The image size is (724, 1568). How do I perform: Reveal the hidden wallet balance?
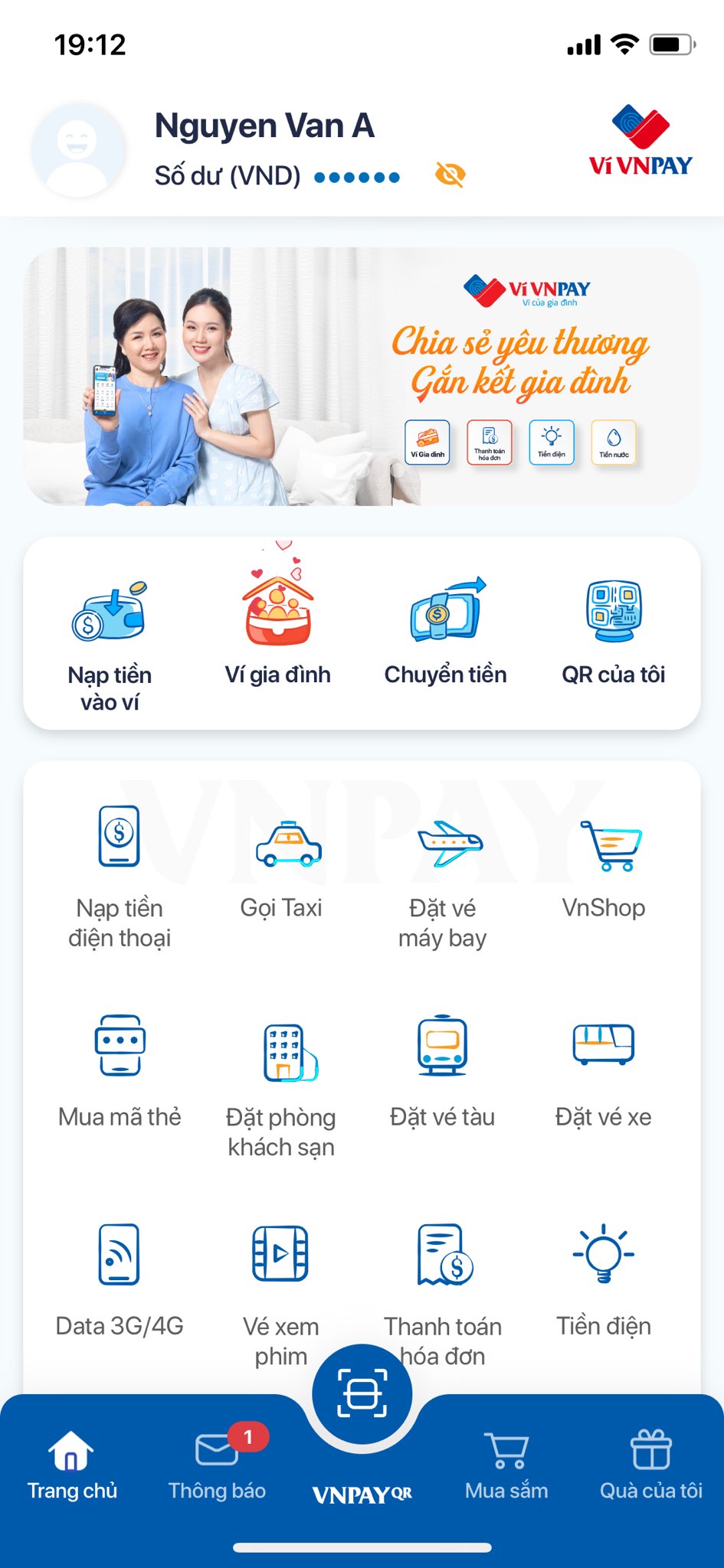click(450, 175)
